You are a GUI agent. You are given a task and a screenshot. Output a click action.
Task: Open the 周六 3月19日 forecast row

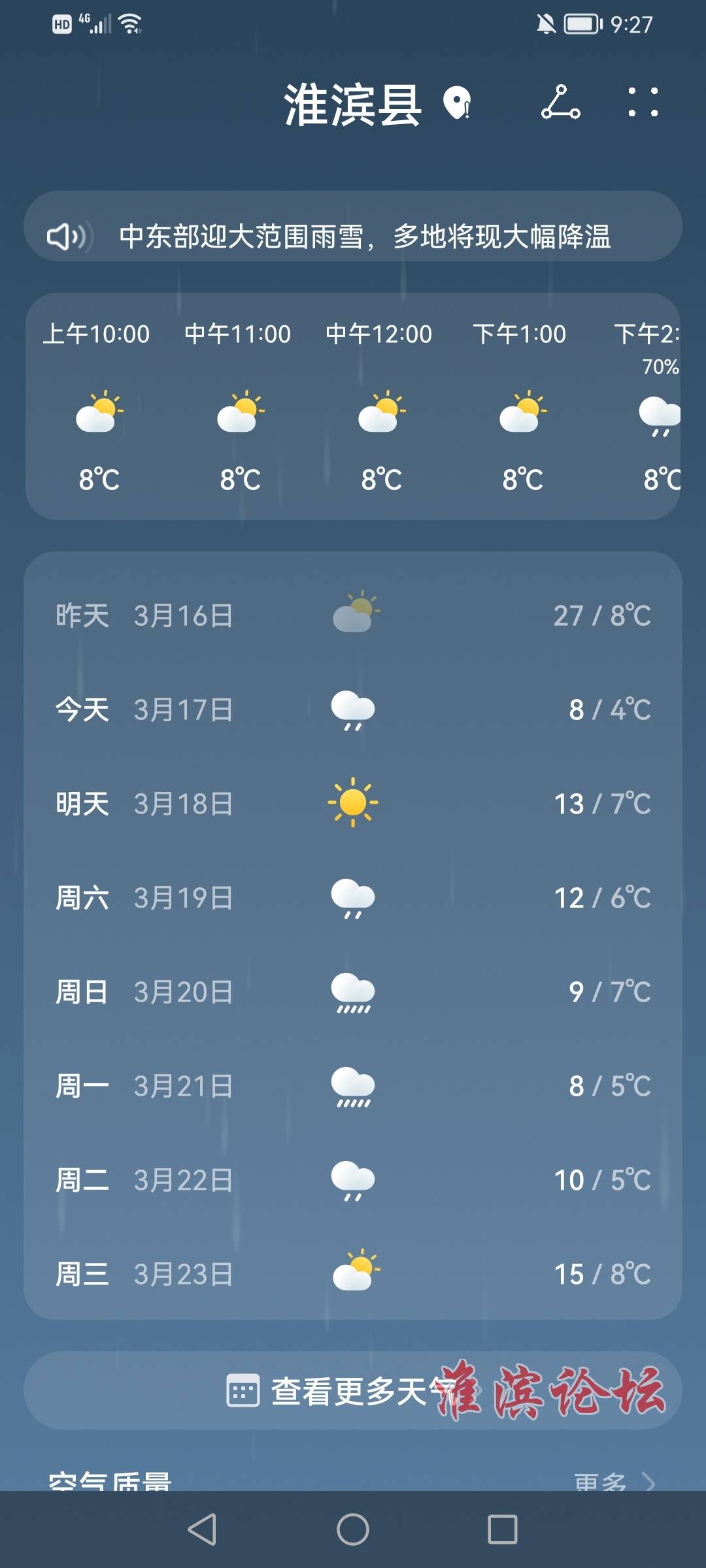point(353,898)
